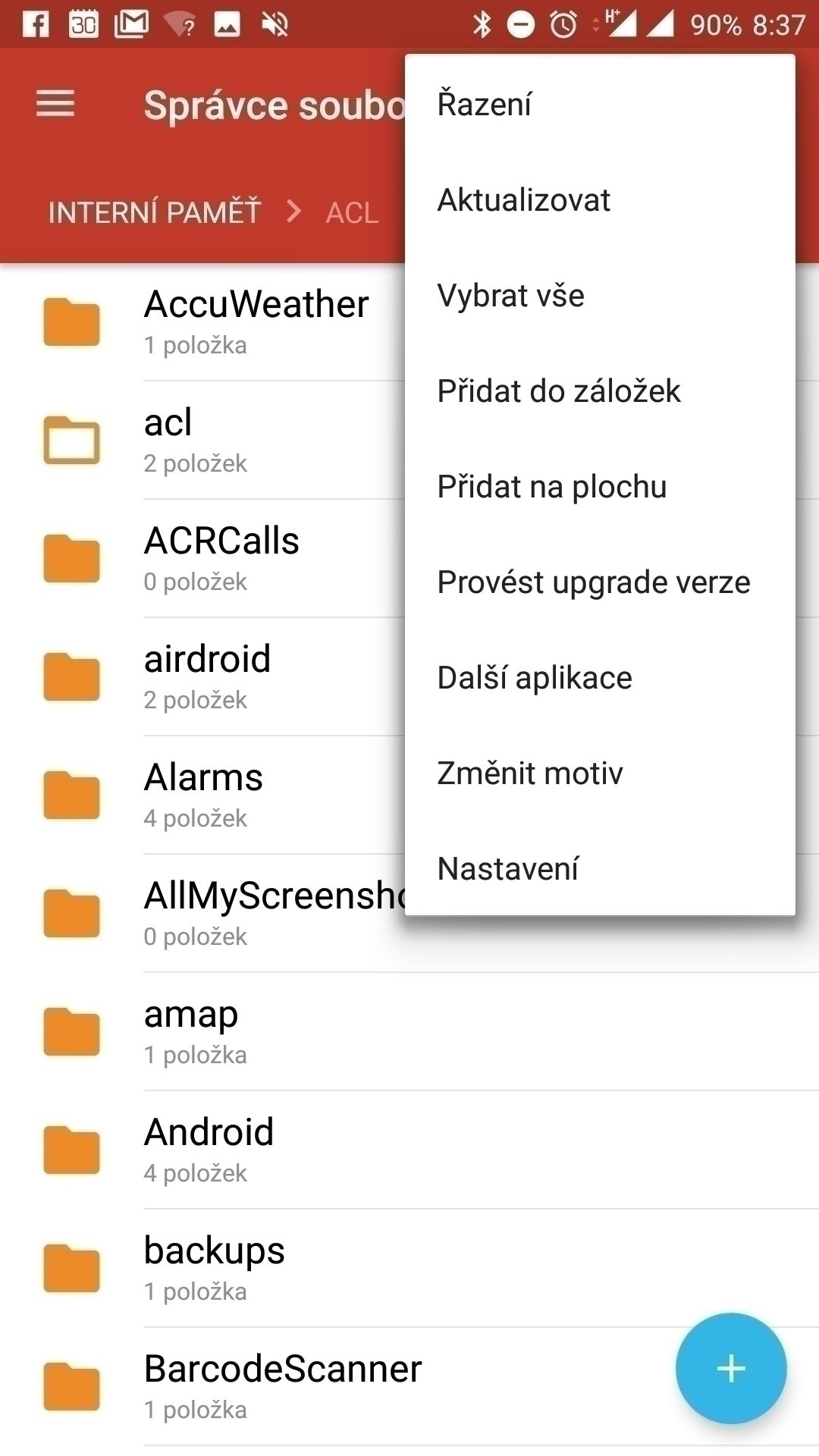The width and height of the screenshot is (819, 1456).
Task: Open Nastavení from the menu
Action: point(600,868)
